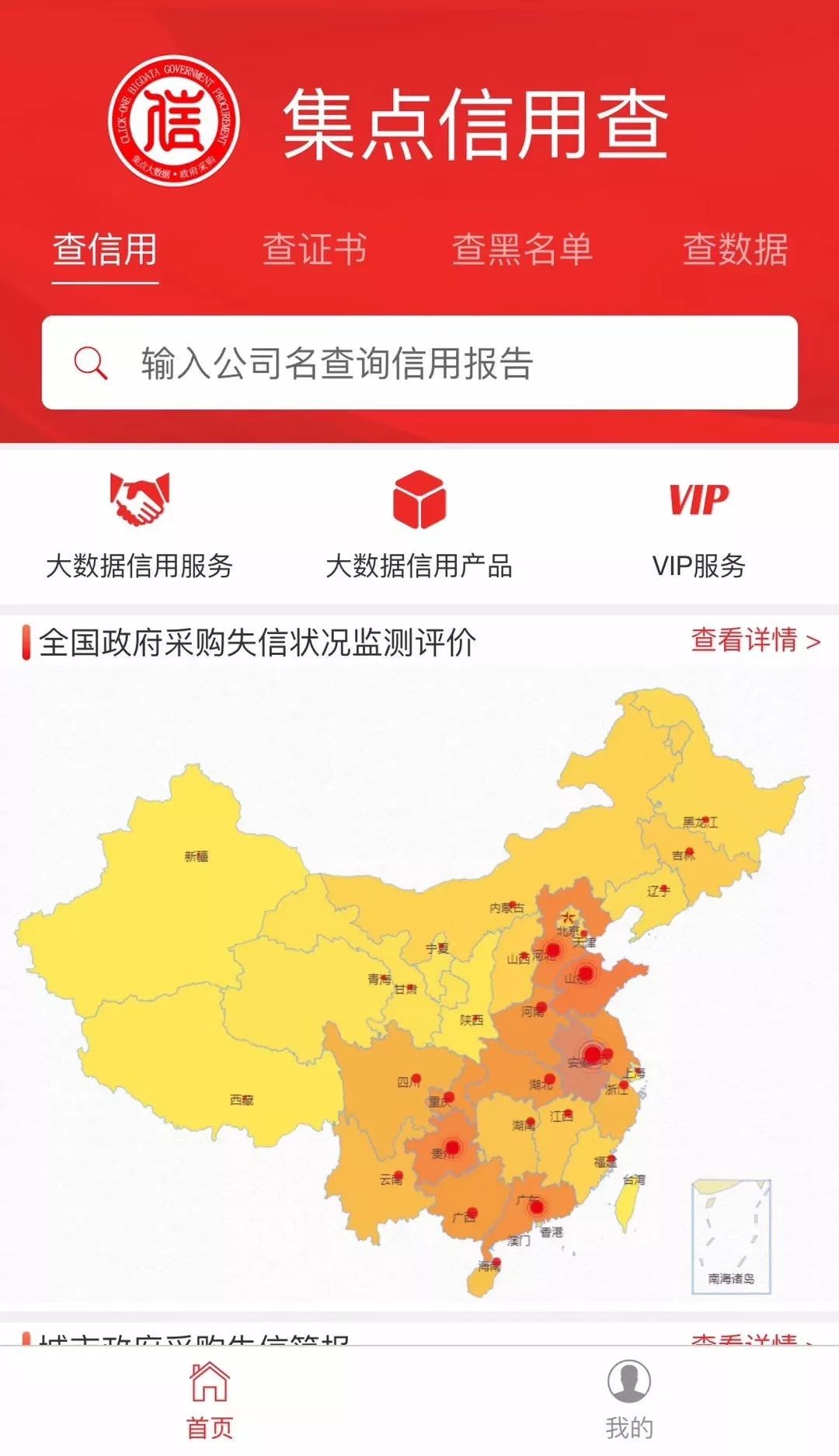Switch to the 查信用 tab
Screen dimensions: 839x1456
pyautogui.click(x=106, y=250)
